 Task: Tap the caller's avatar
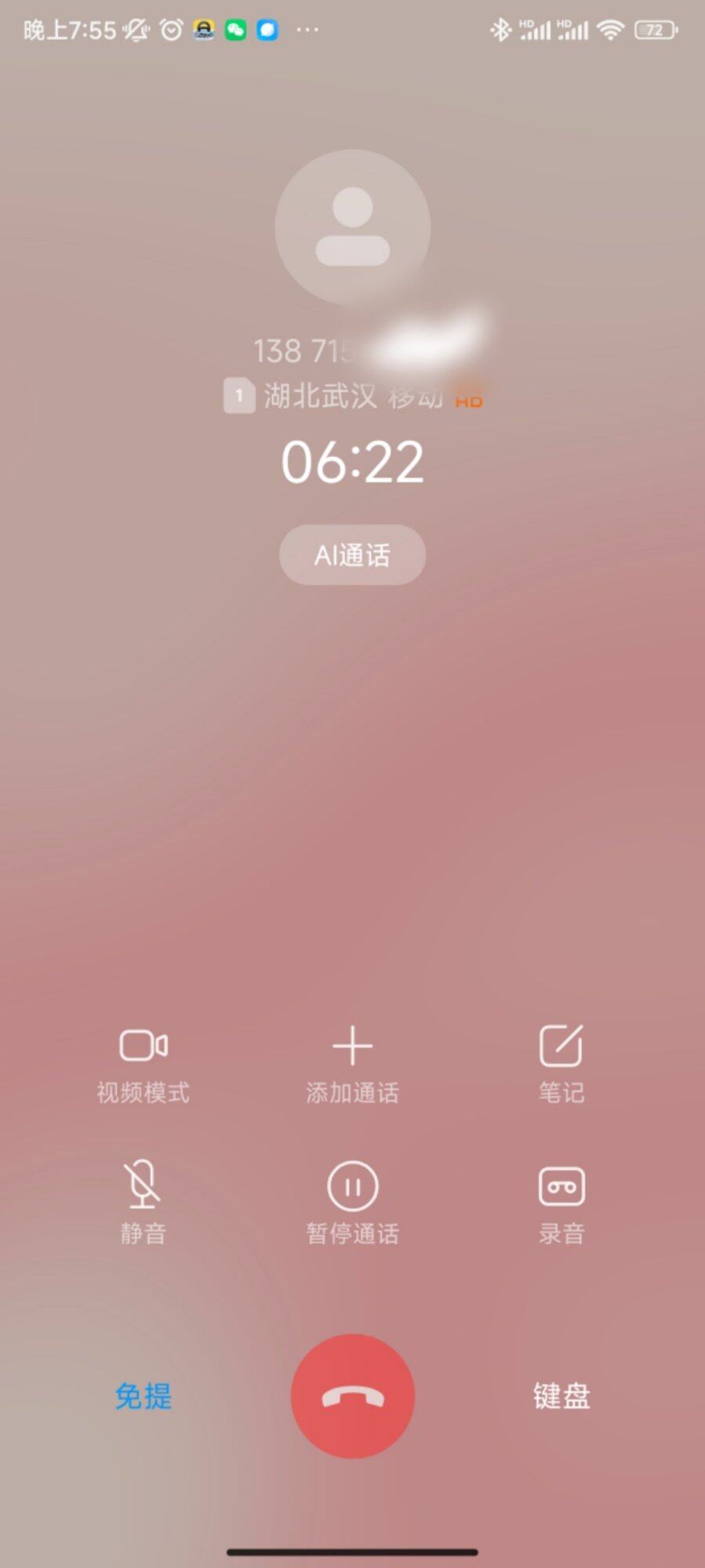(352, 227)
